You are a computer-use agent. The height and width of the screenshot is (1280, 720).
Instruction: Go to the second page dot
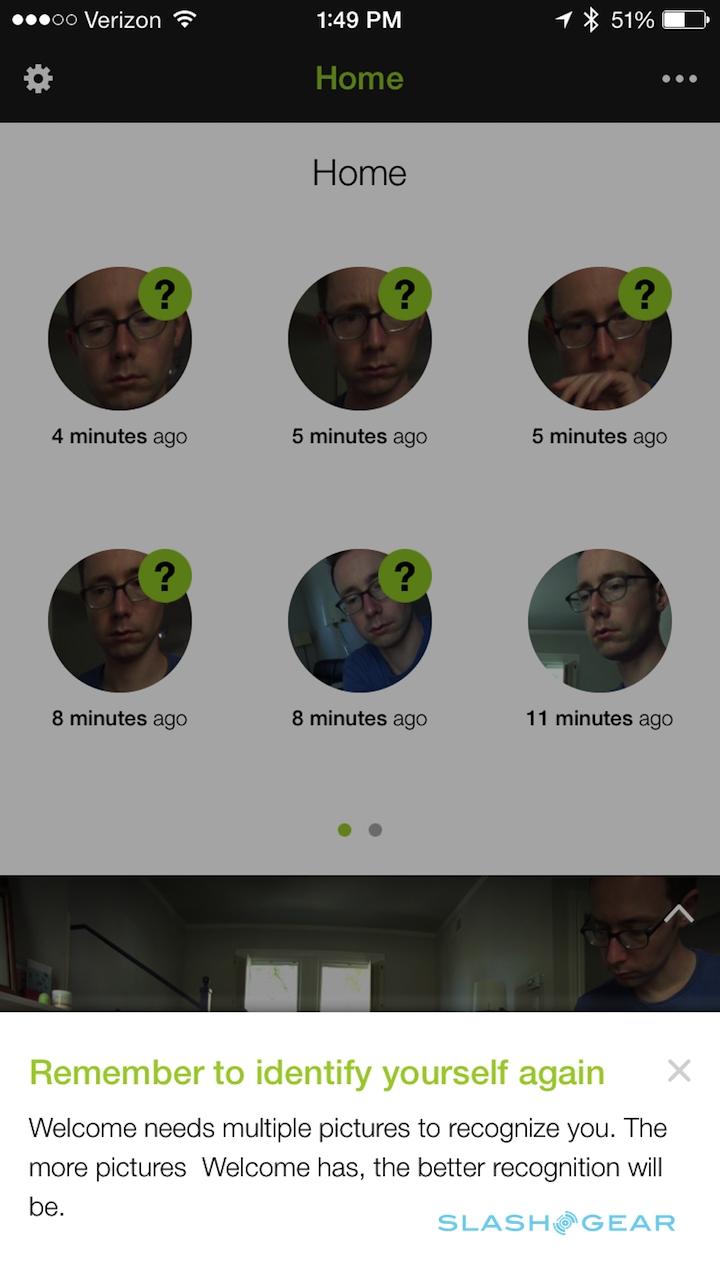pos(375,829)
